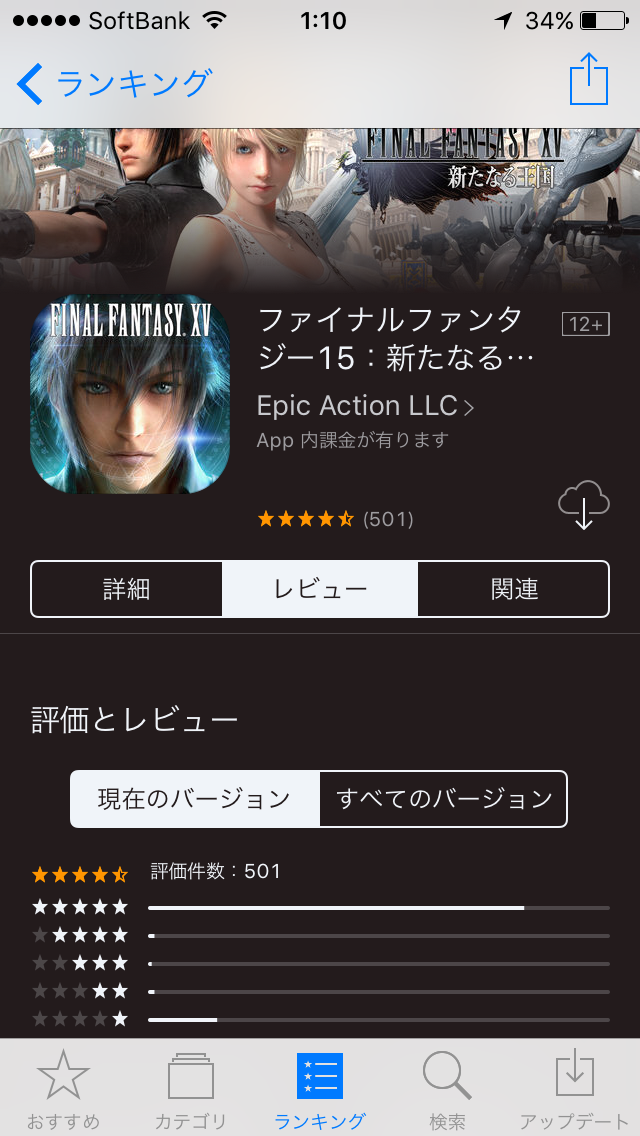Open the おすすめ tab
This screenshot has height=1136, width=640.
(x=64, y=1089)
